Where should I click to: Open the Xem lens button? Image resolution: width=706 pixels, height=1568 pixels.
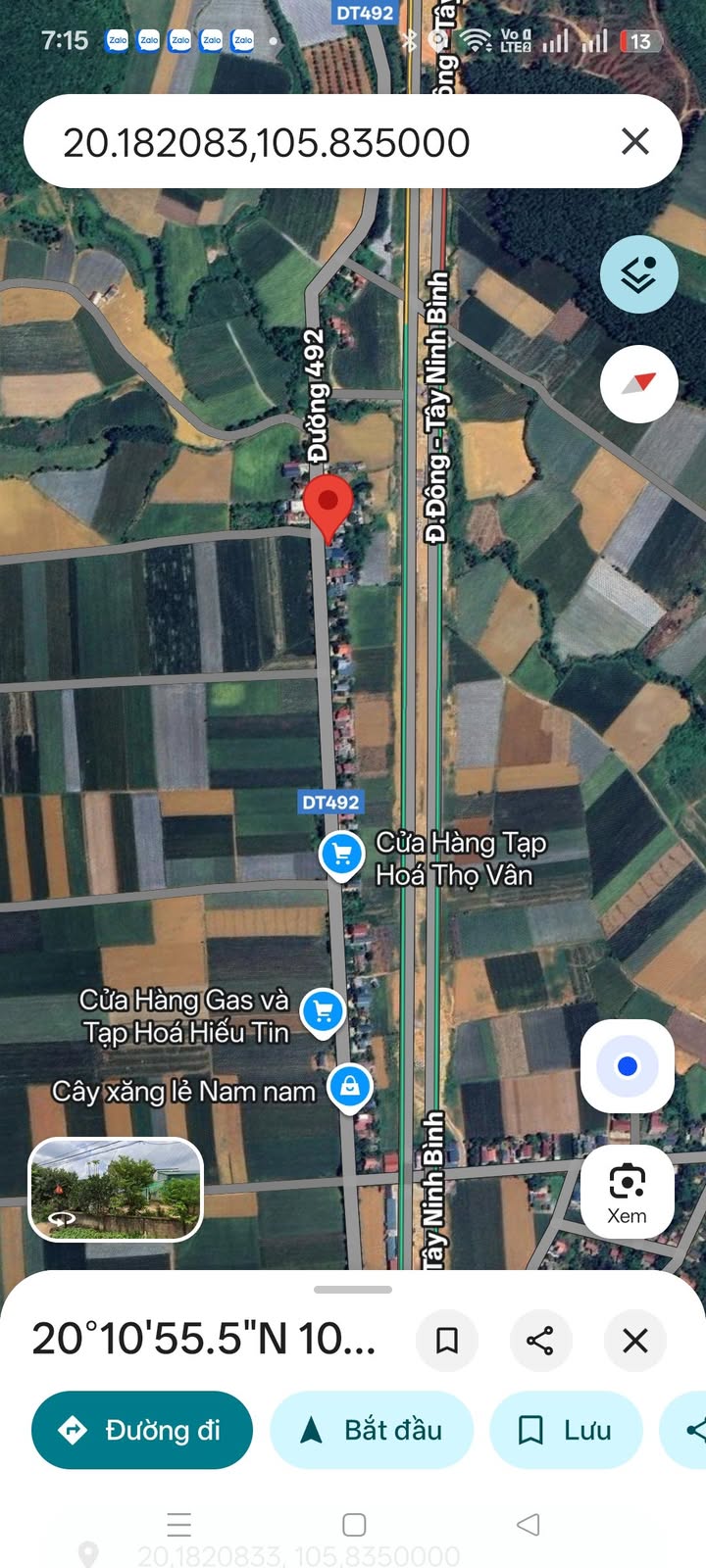[628, 1192]
